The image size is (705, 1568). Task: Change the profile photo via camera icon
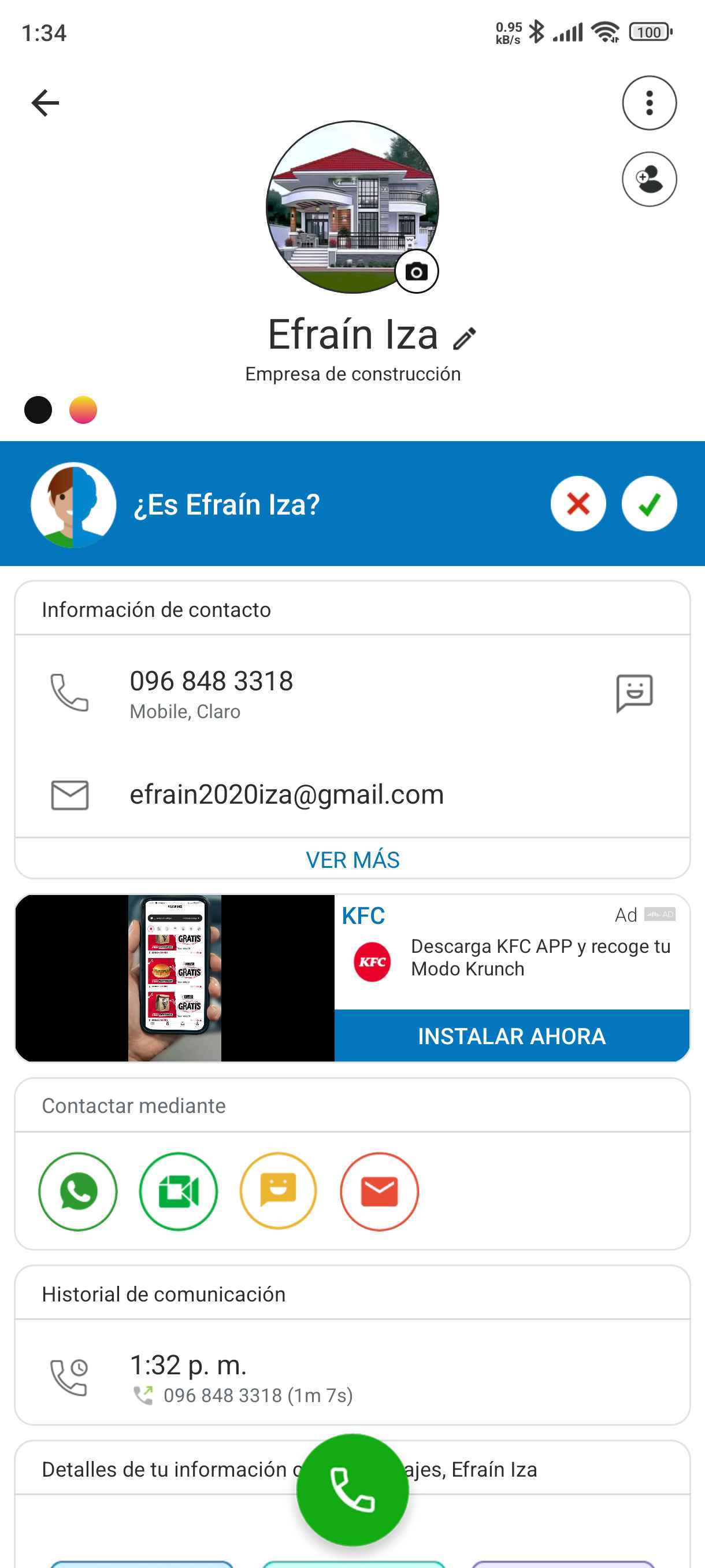(x=416, y=272)
